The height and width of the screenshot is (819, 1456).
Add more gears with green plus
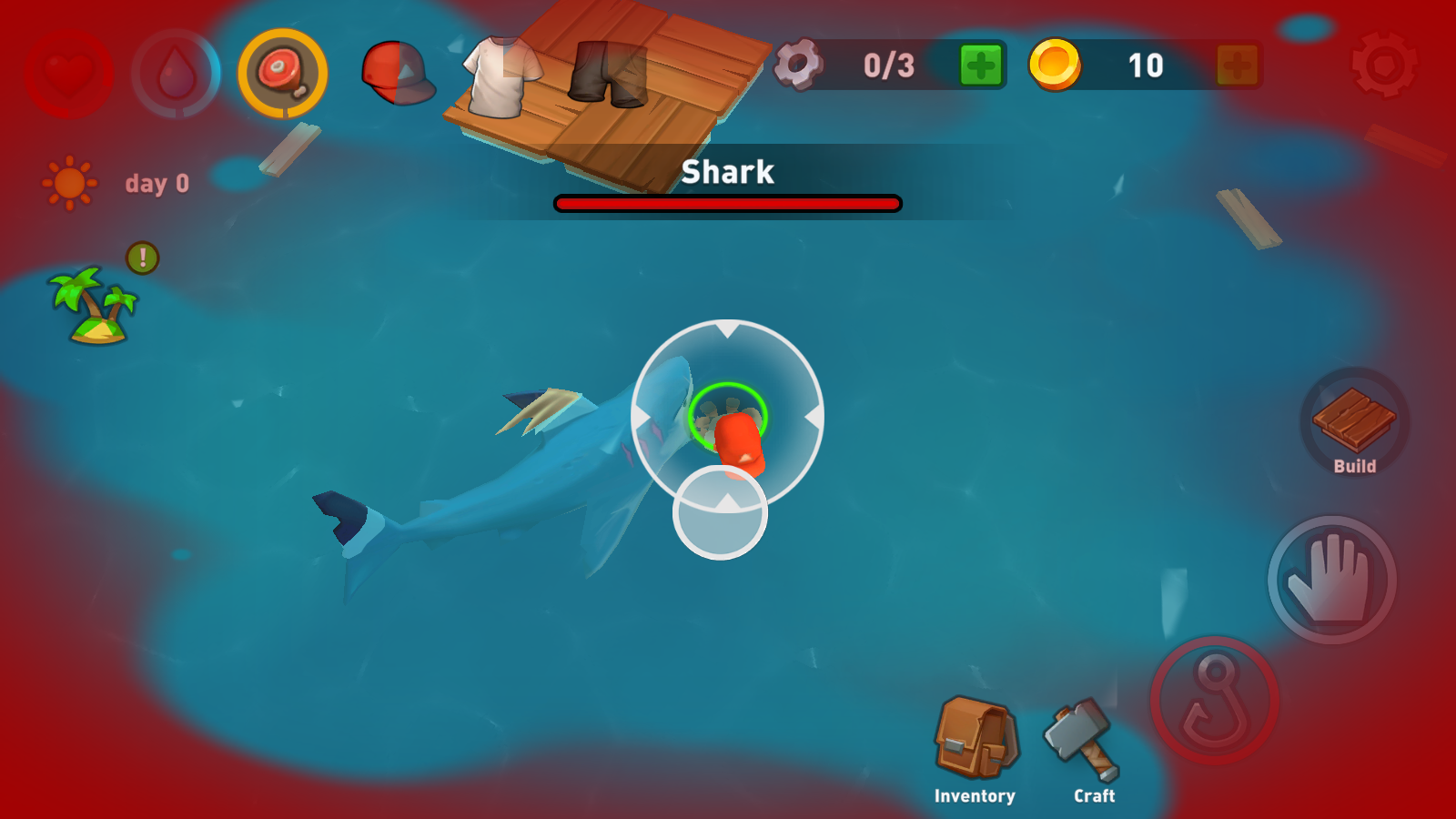[x=981, y=66]
